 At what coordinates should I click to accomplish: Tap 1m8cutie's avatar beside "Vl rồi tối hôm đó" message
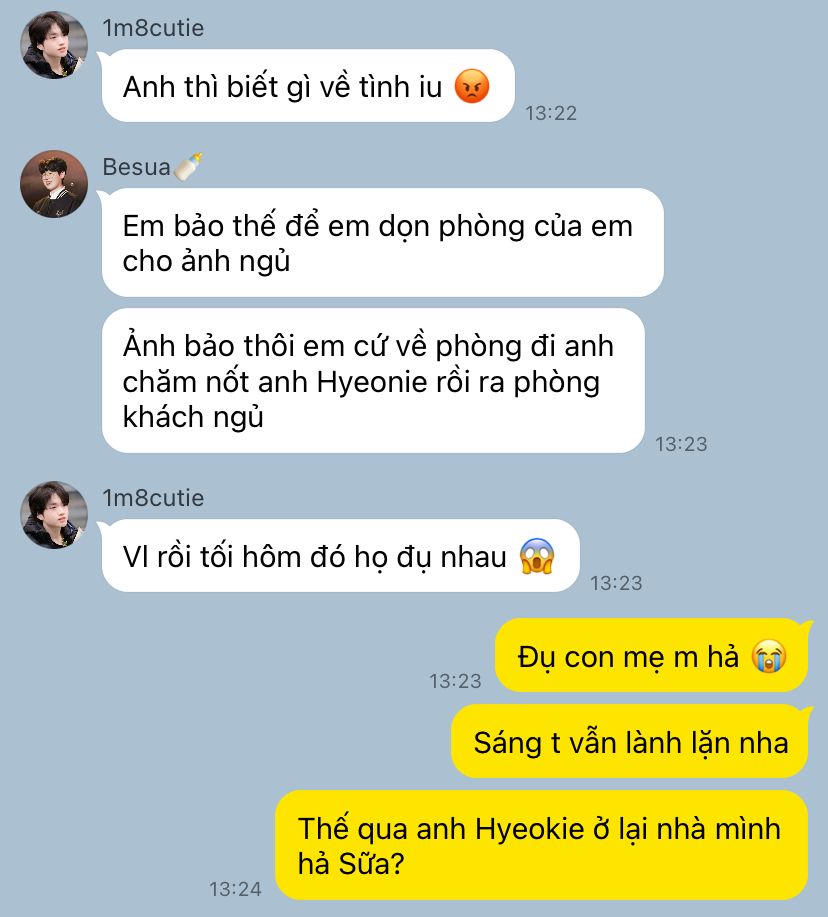[x=54, y=514]
